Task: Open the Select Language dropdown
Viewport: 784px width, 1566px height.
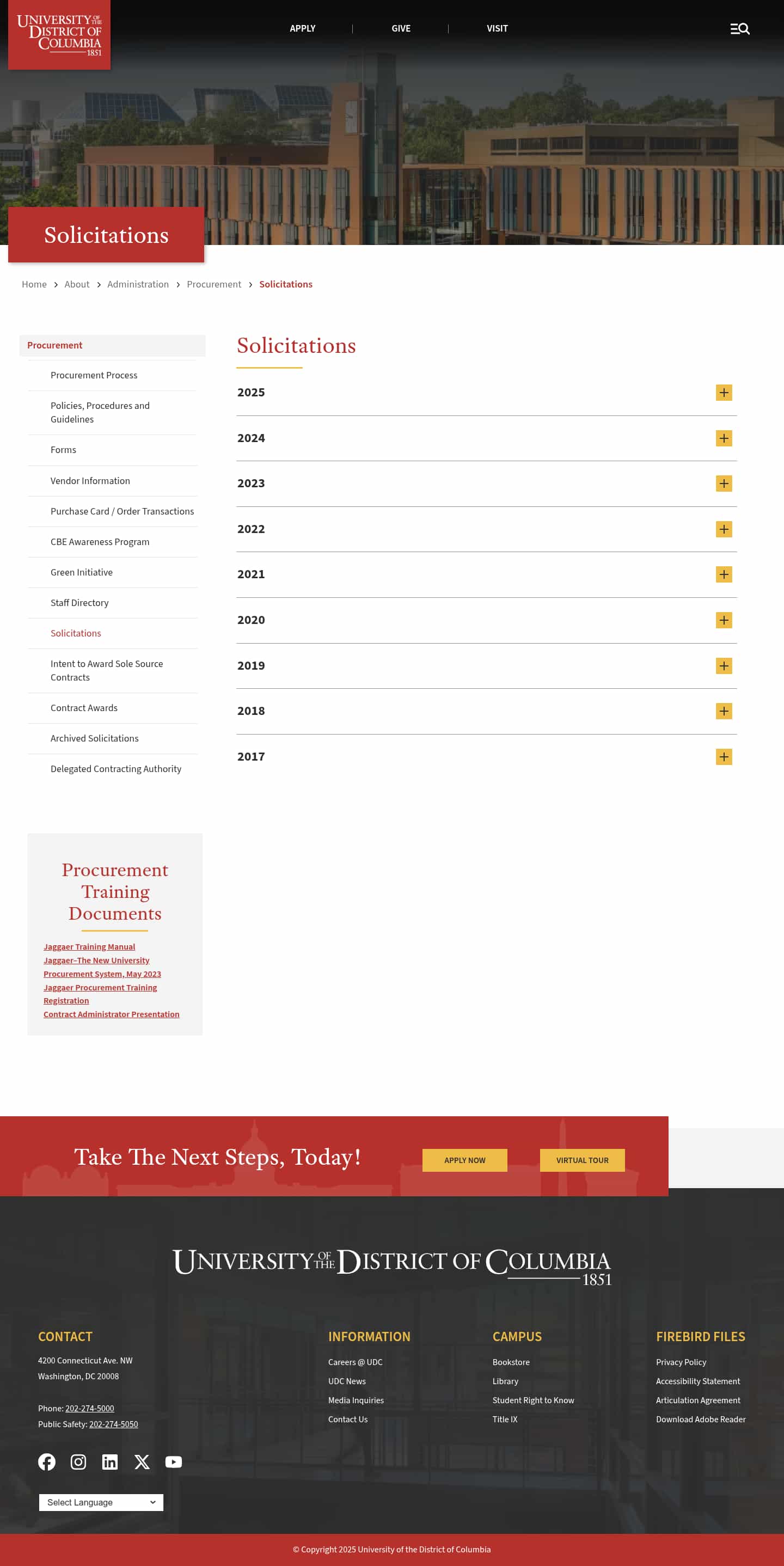Action: tap(101, 1502)
